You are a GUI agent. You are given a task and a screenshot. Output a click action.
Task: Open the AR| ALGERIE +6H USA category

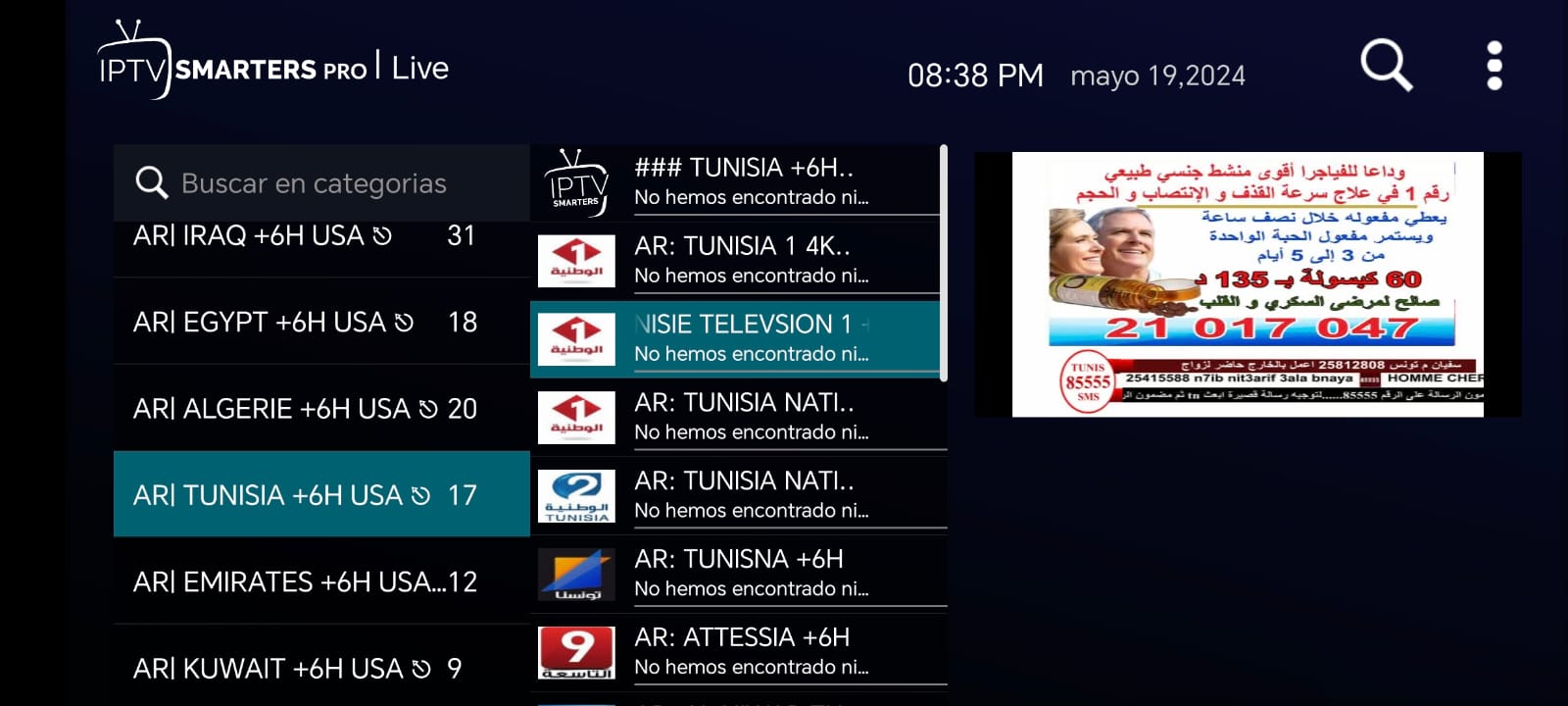click(304, 408)
